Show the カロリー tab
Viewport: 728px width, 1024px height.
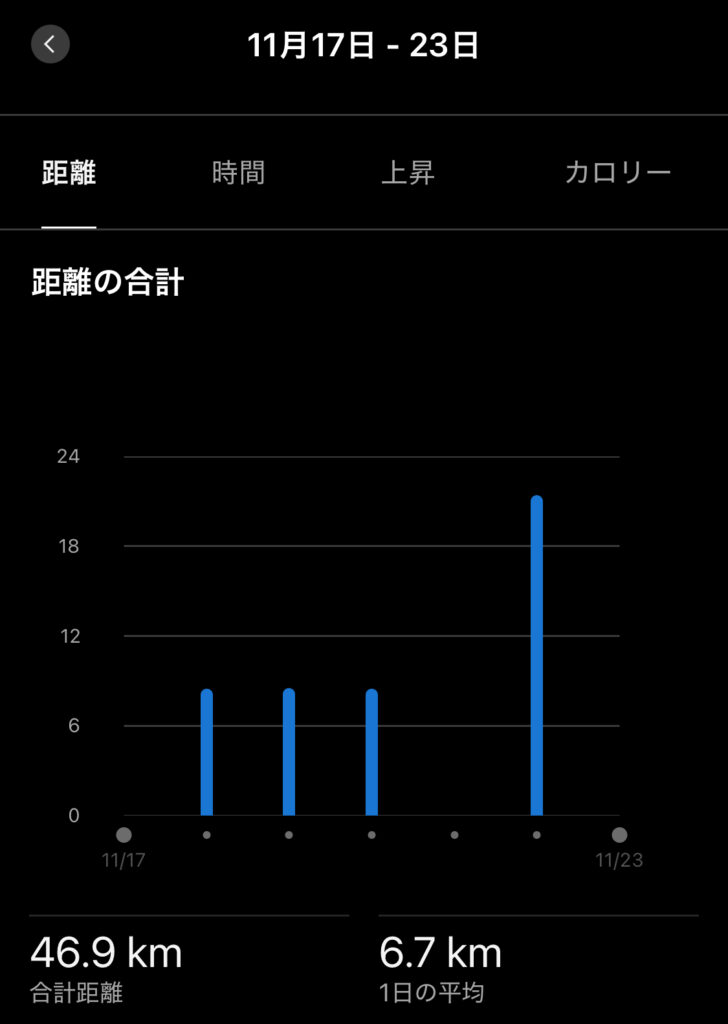click(x=617, y=173)
